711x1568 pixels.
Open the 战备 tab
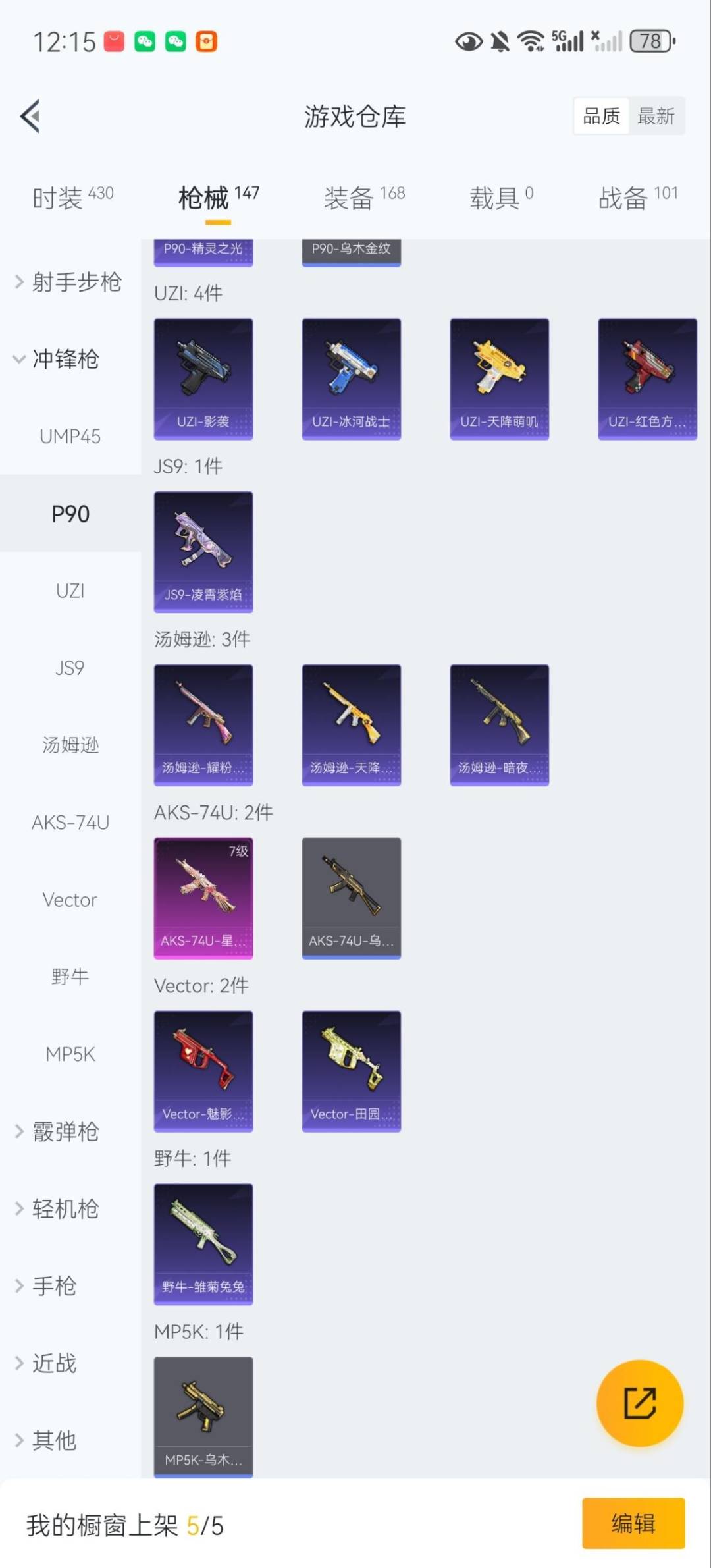pyautogui.click(x=637, y=197)
